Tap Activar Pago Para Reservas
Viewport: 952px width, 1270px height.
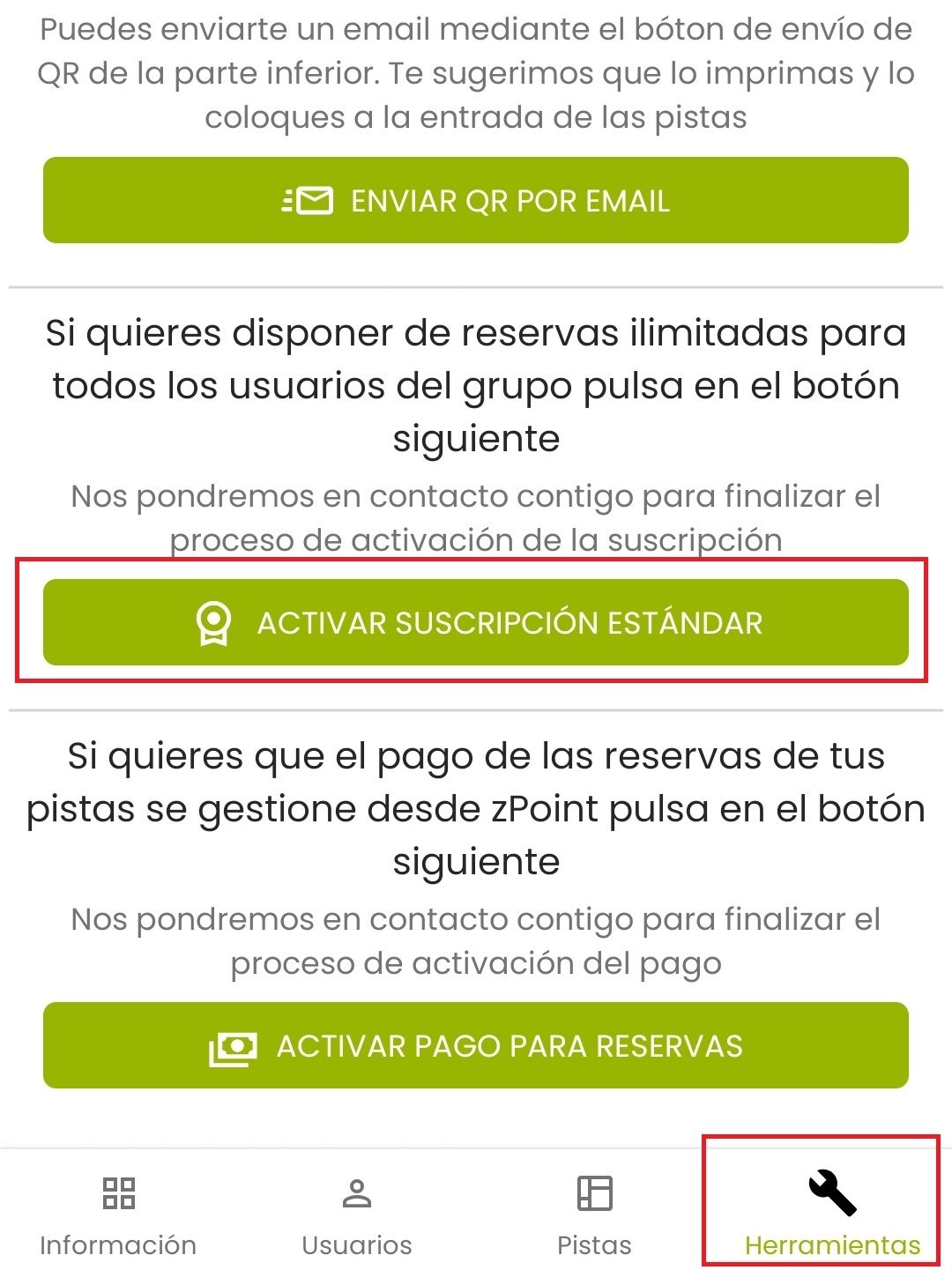[476, 1045]
